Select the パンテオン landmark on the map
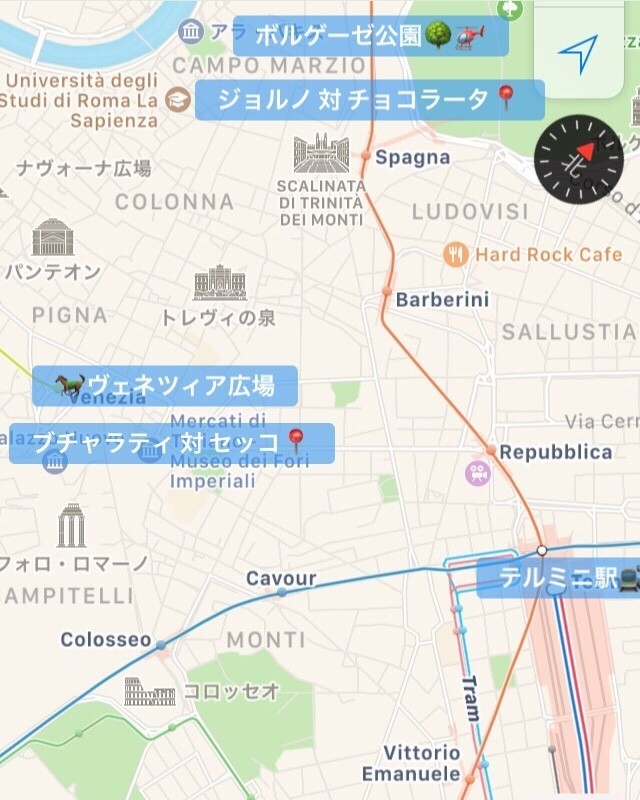Viewport: 640px width, 800px height. pyautogui.click(x=53, y=238)
